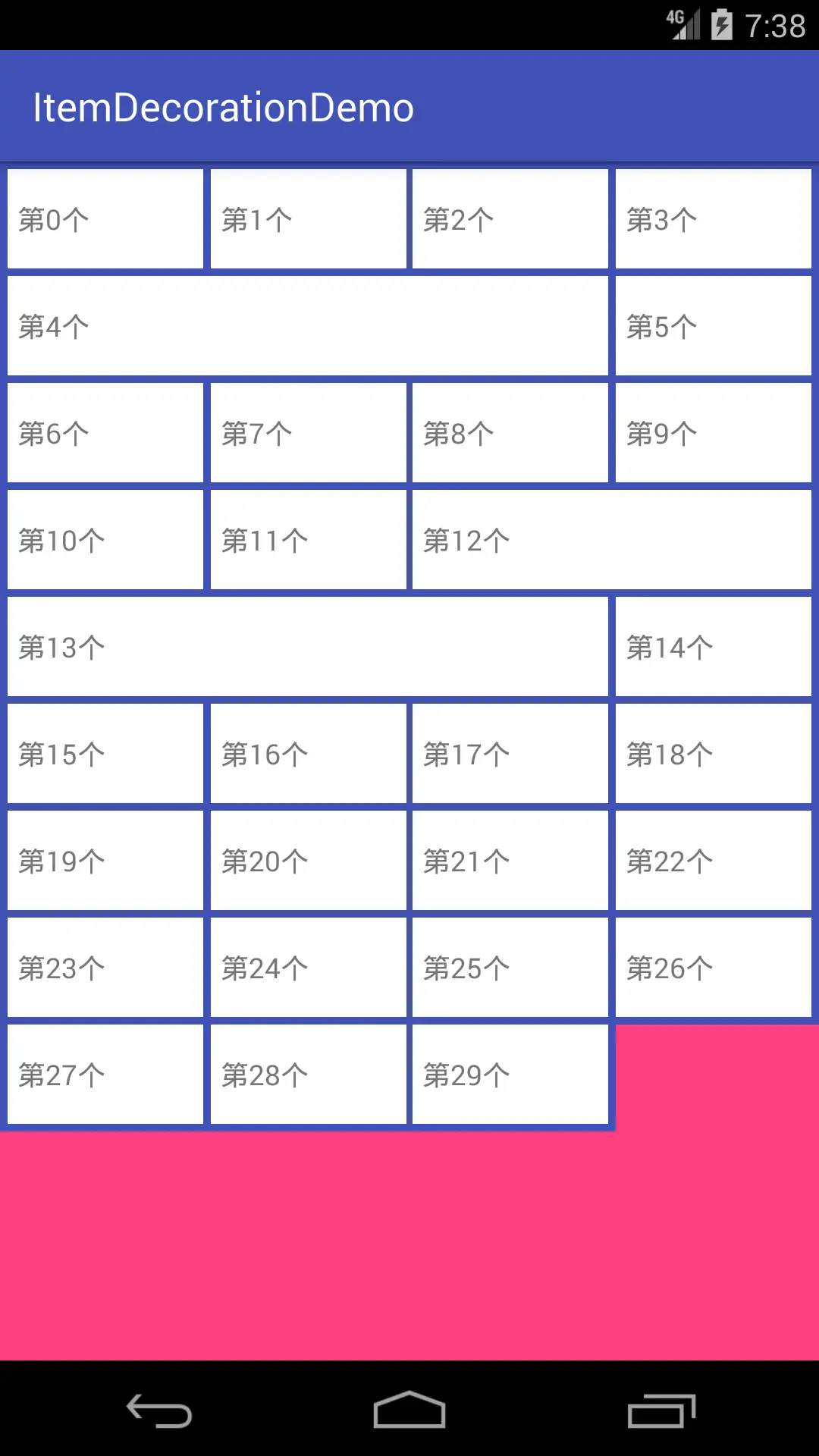This screenshot has height=1456, width=819.
Task: Open grid item 第23个
Action: coord(105,968)
